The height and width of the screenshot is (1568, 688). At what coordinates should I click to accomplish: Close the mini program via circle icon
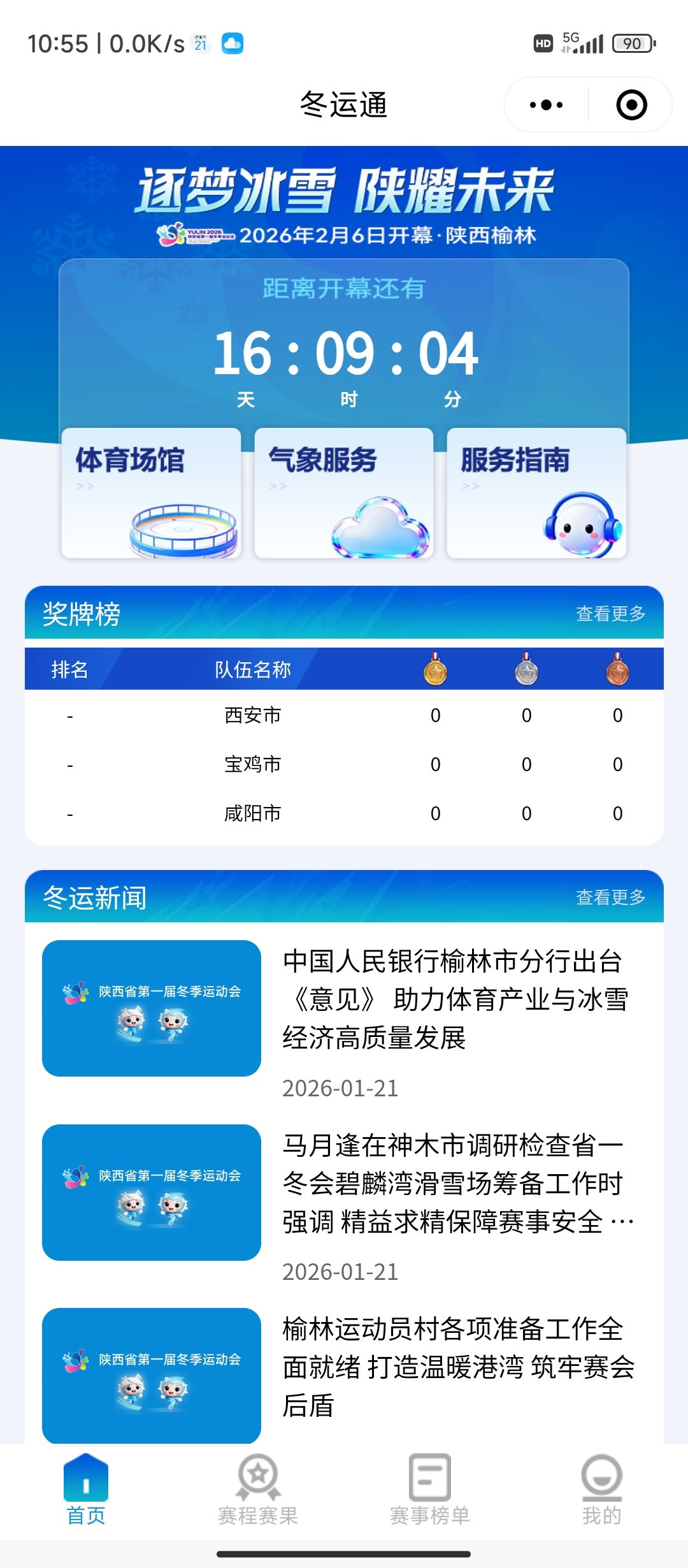click(x=631, y=105)
